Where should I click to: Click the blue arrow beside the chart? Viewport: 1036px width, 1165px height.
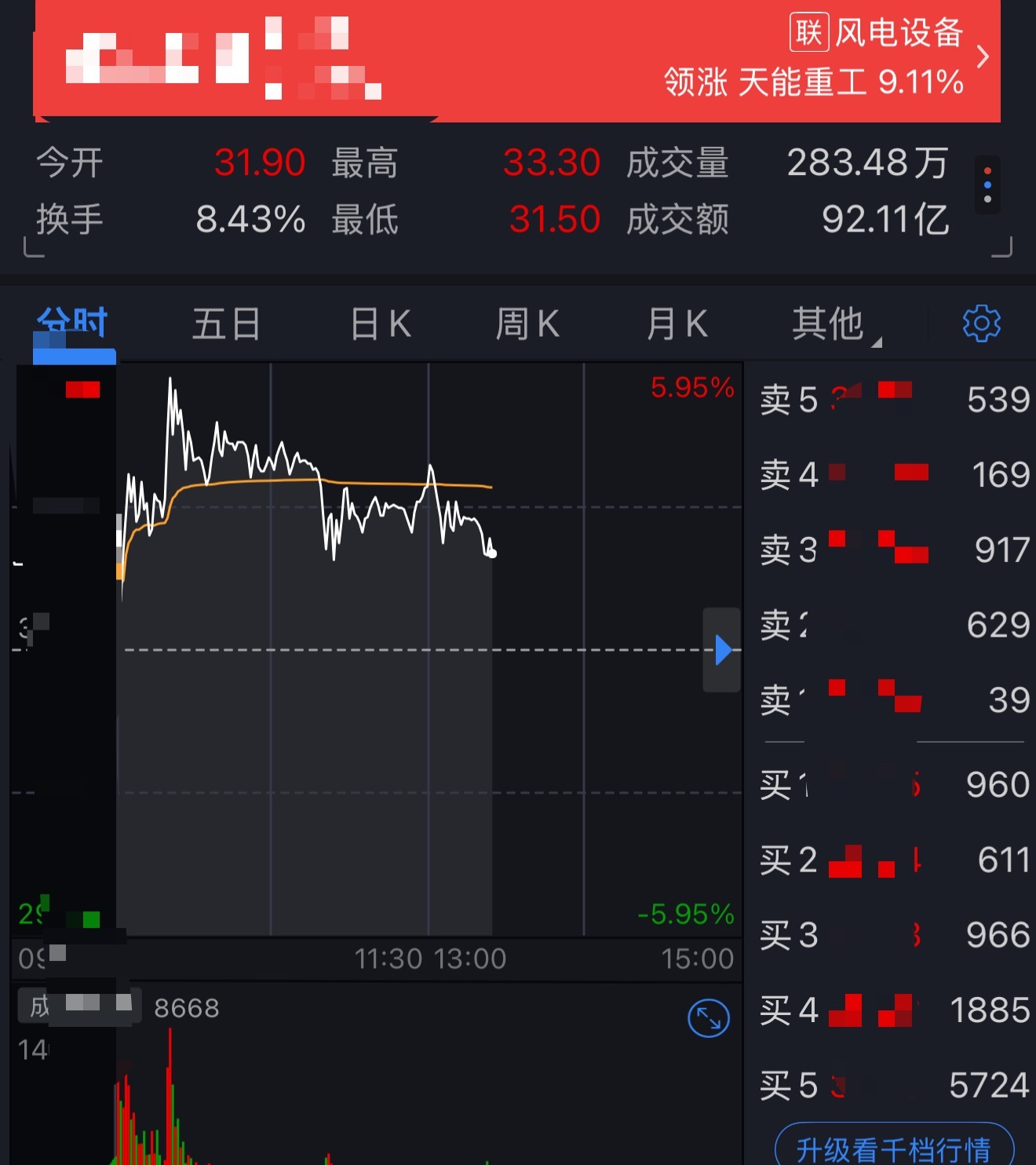tap(721, 651)
